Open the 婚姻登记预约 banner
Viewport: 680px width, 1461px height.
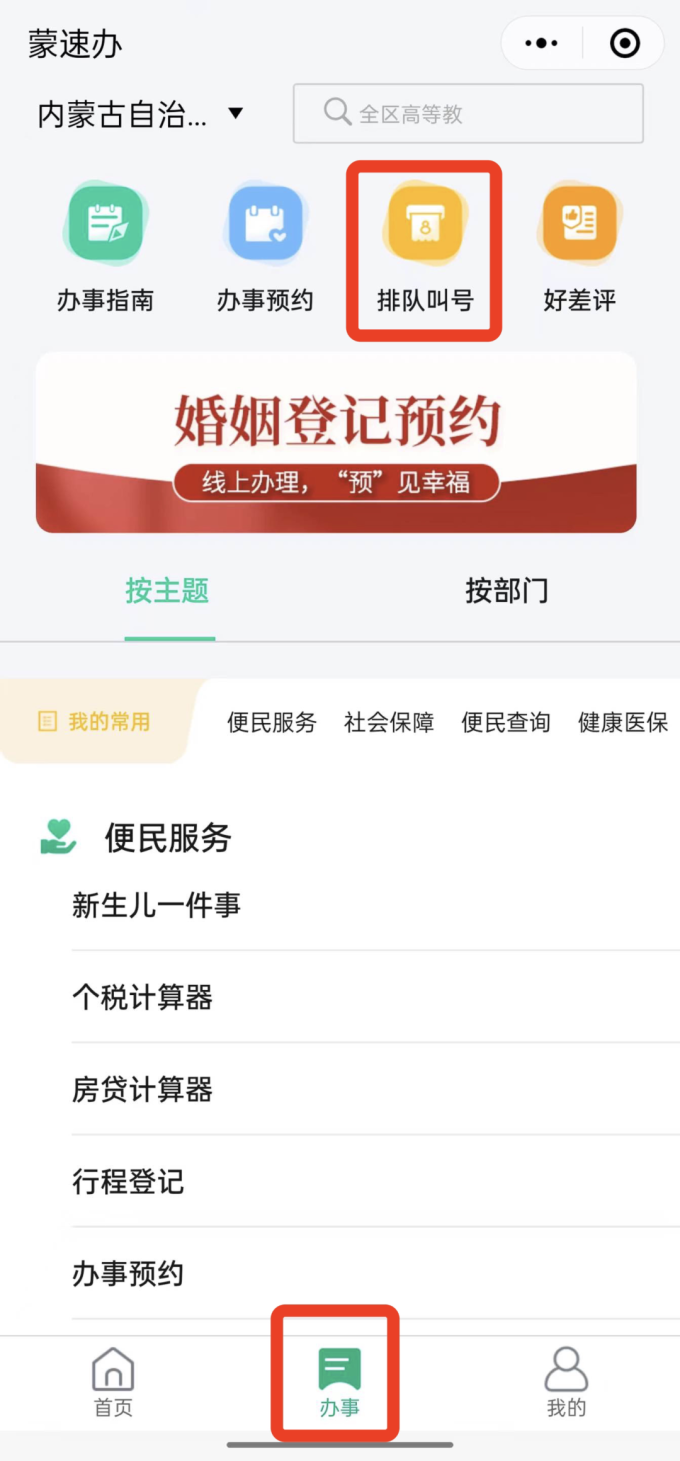click(x=336, y=442)
